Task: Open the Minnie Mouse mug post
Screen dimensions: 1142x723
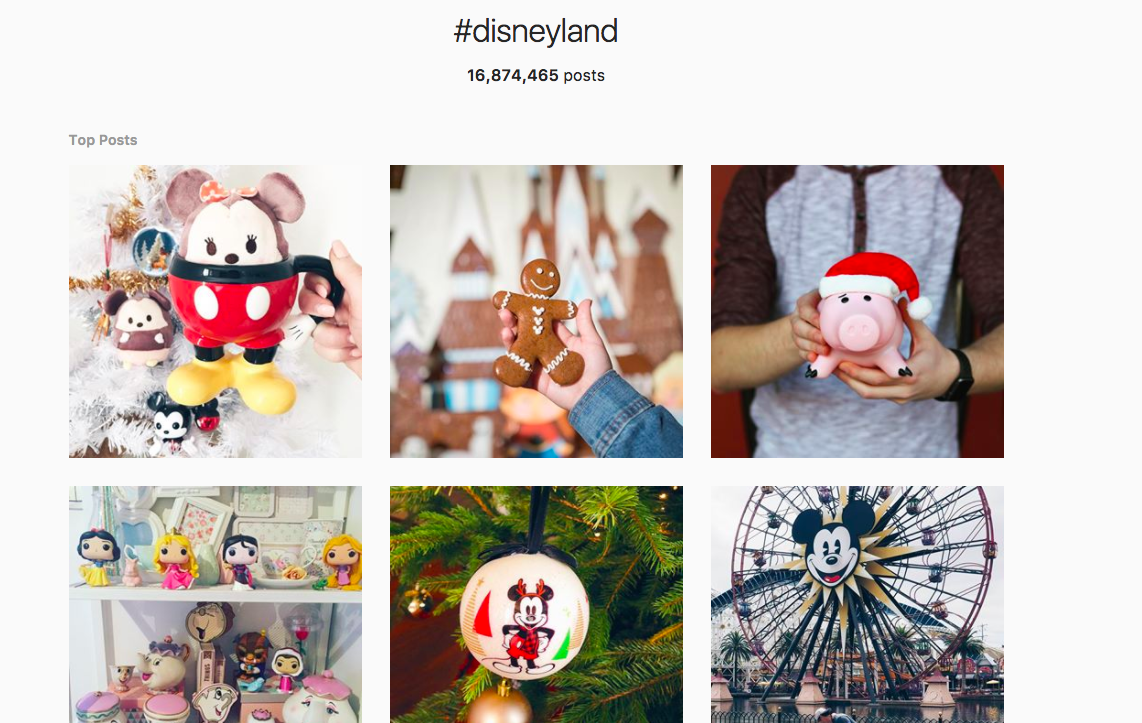Action: tap(215, 311)
